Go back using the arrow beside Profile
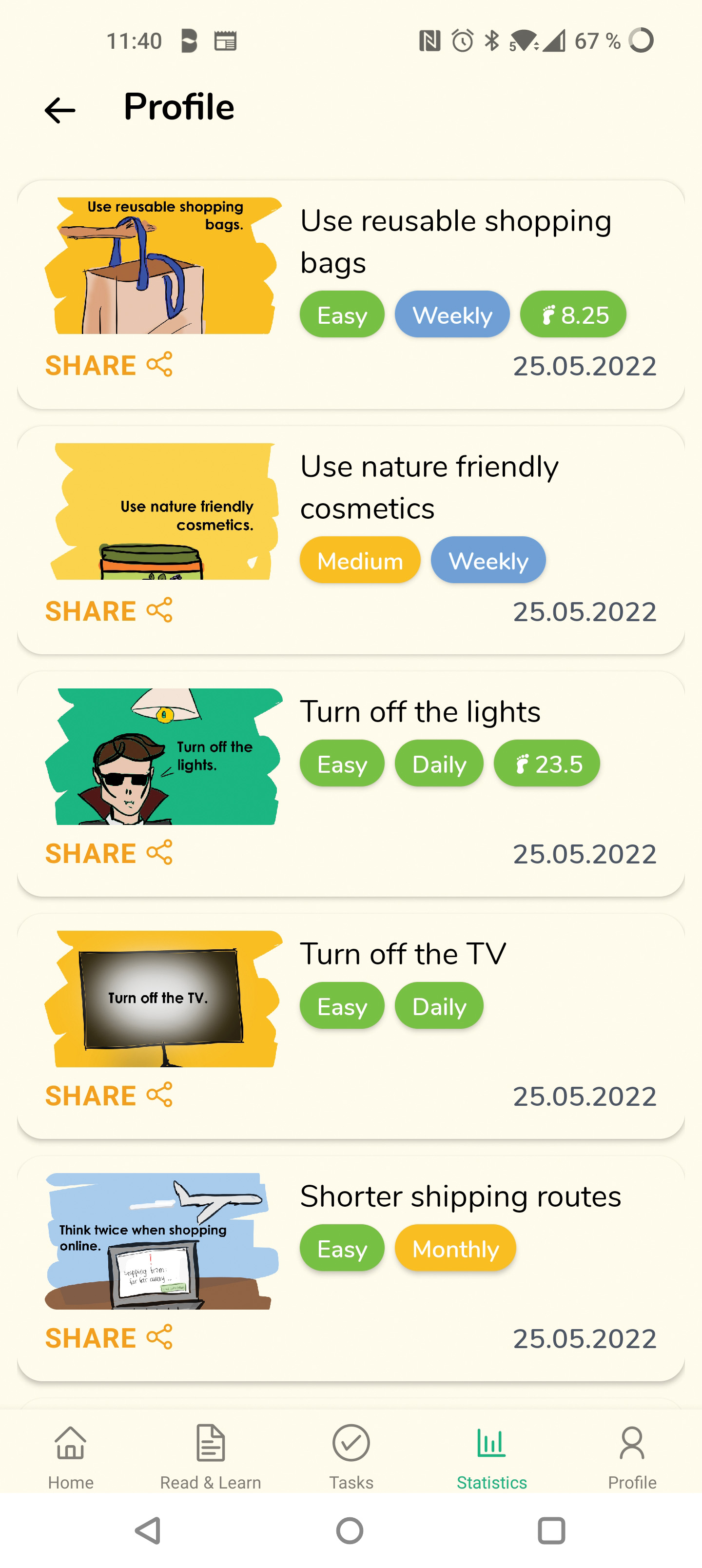This screenshot has height=1568, width=702. 59,110
